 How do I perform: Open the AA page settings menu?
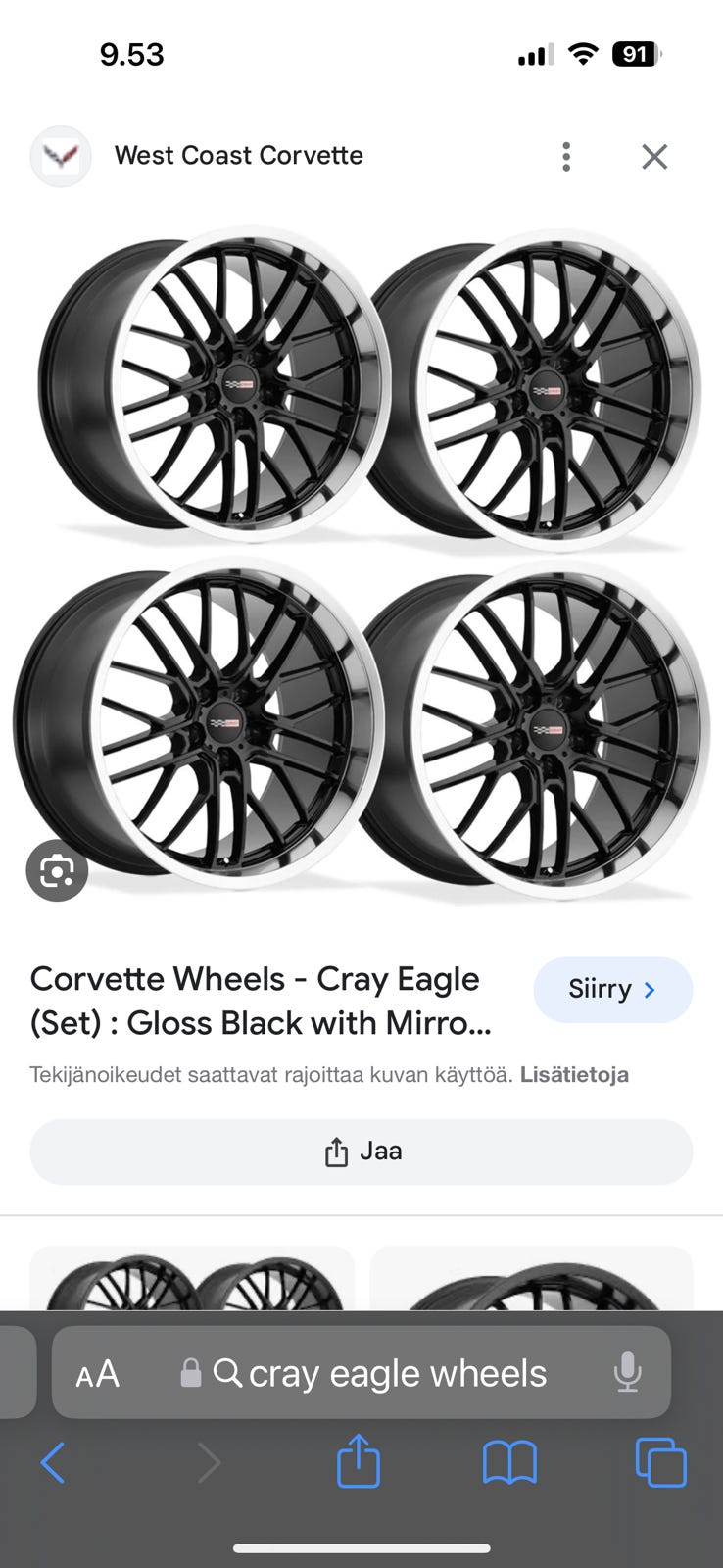pyautogui.click(x=98, y=1374)
